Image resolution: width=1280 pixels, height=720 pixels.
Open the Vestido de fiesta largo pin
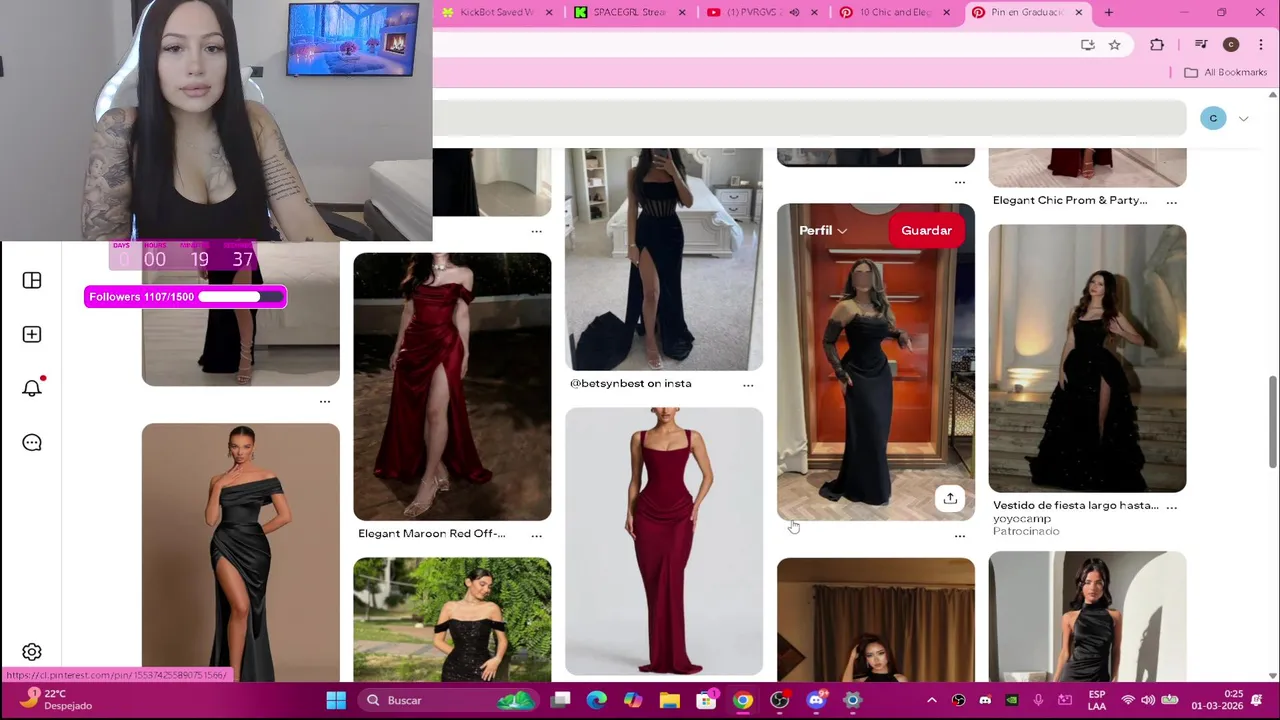[x=1087, y=358]
